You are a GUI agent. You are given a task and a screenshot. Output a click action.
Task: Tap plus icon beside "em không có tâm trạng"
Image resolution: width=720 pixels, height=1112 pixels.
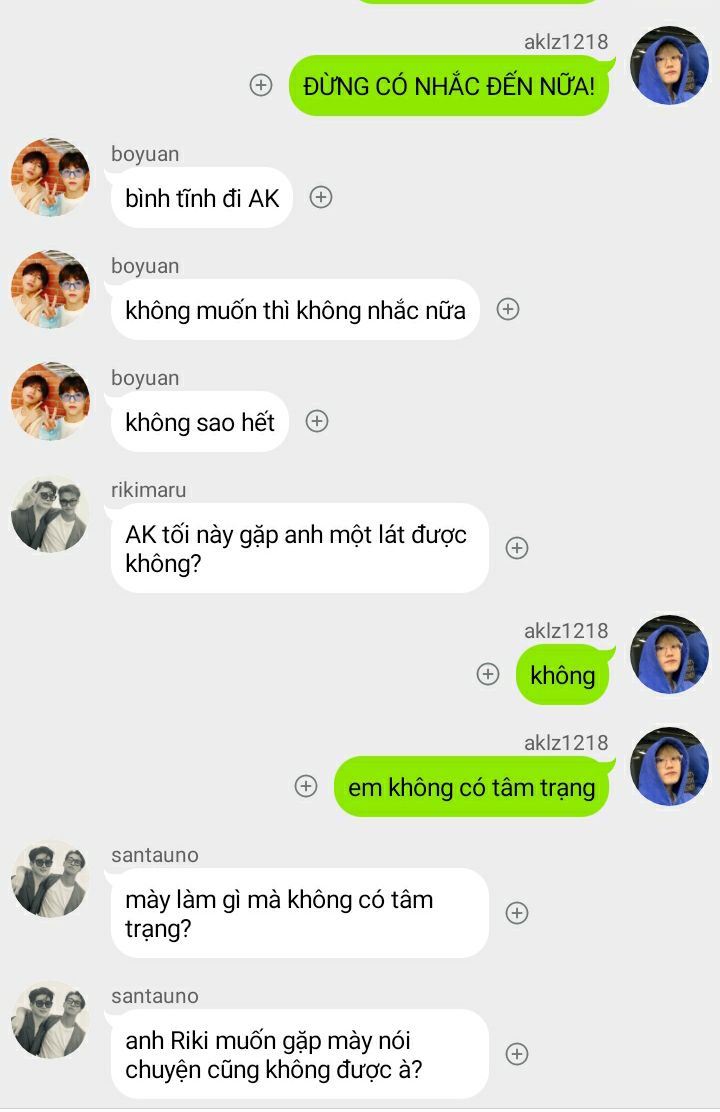[306, 786]
